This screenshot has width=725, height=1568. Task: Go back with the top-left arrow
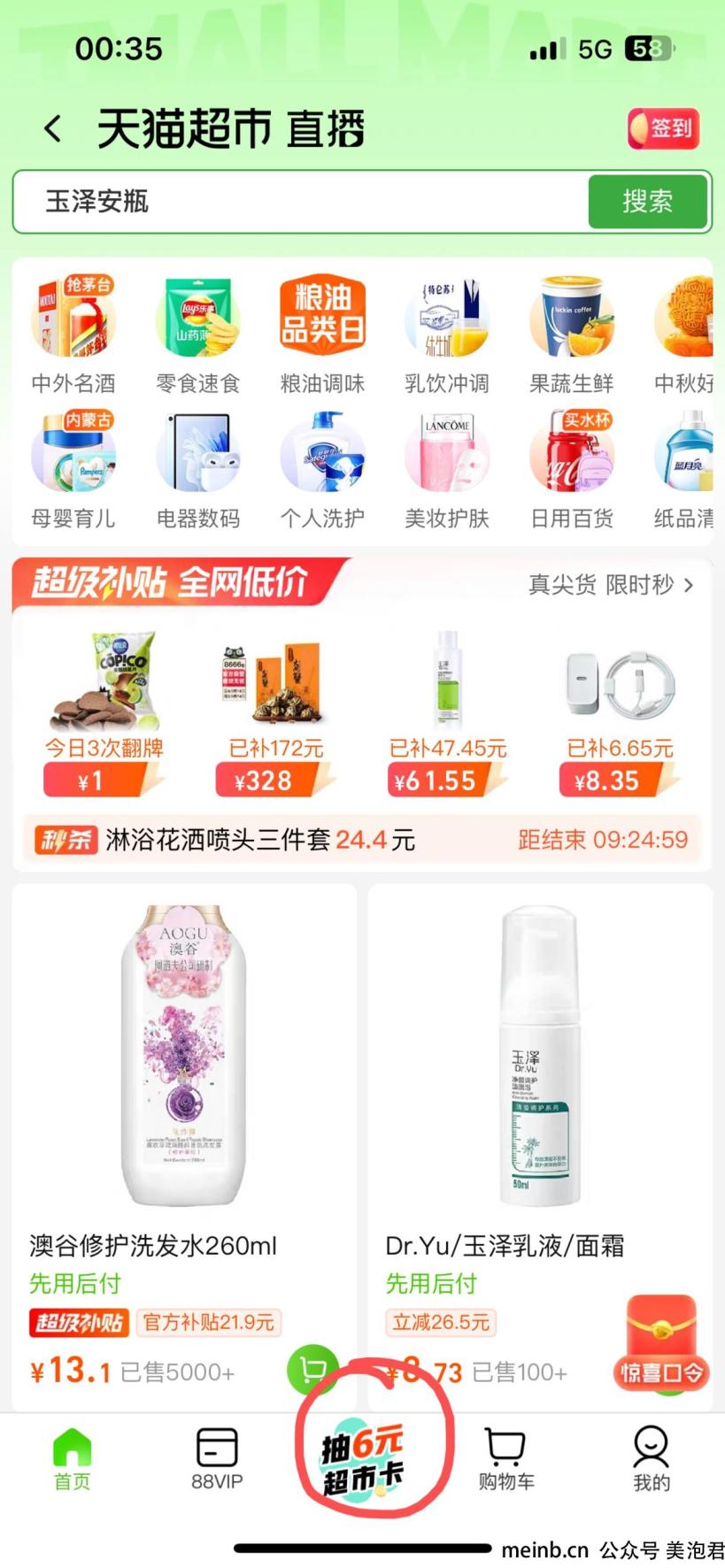[53, 129]
